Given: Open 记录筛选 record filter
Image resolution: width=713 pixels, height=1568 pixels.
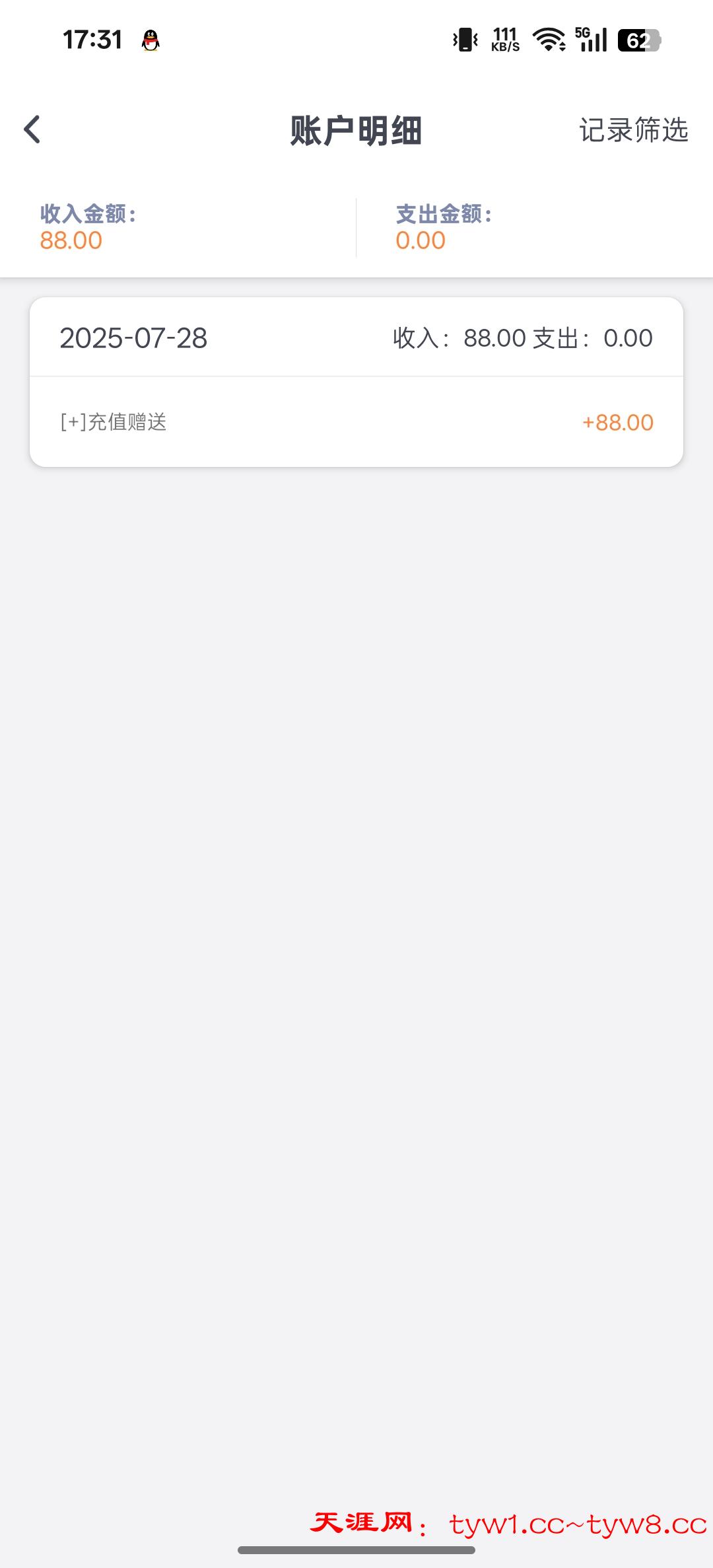Looking at the screenshot, I should tap(633, 130).
